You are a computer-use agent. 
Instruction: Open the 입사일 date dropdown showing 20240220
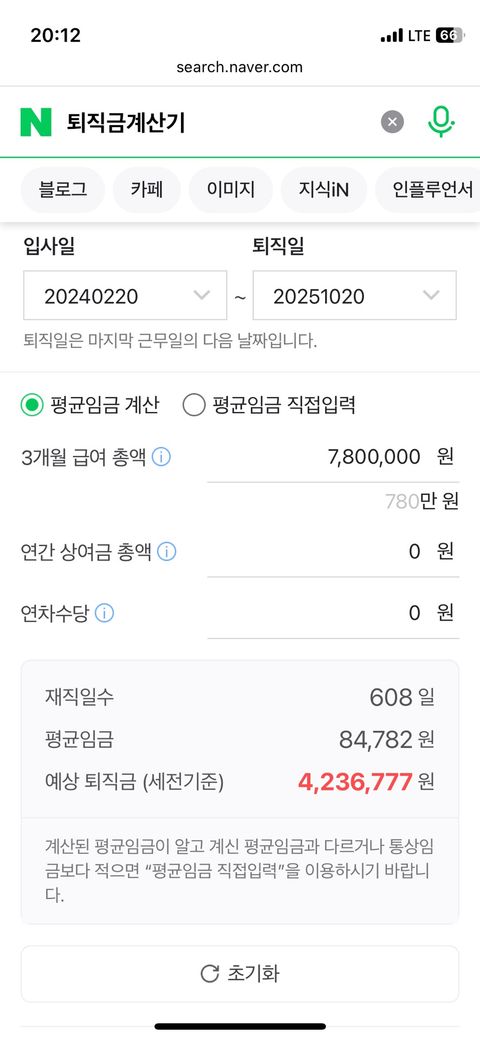(125, 295)
